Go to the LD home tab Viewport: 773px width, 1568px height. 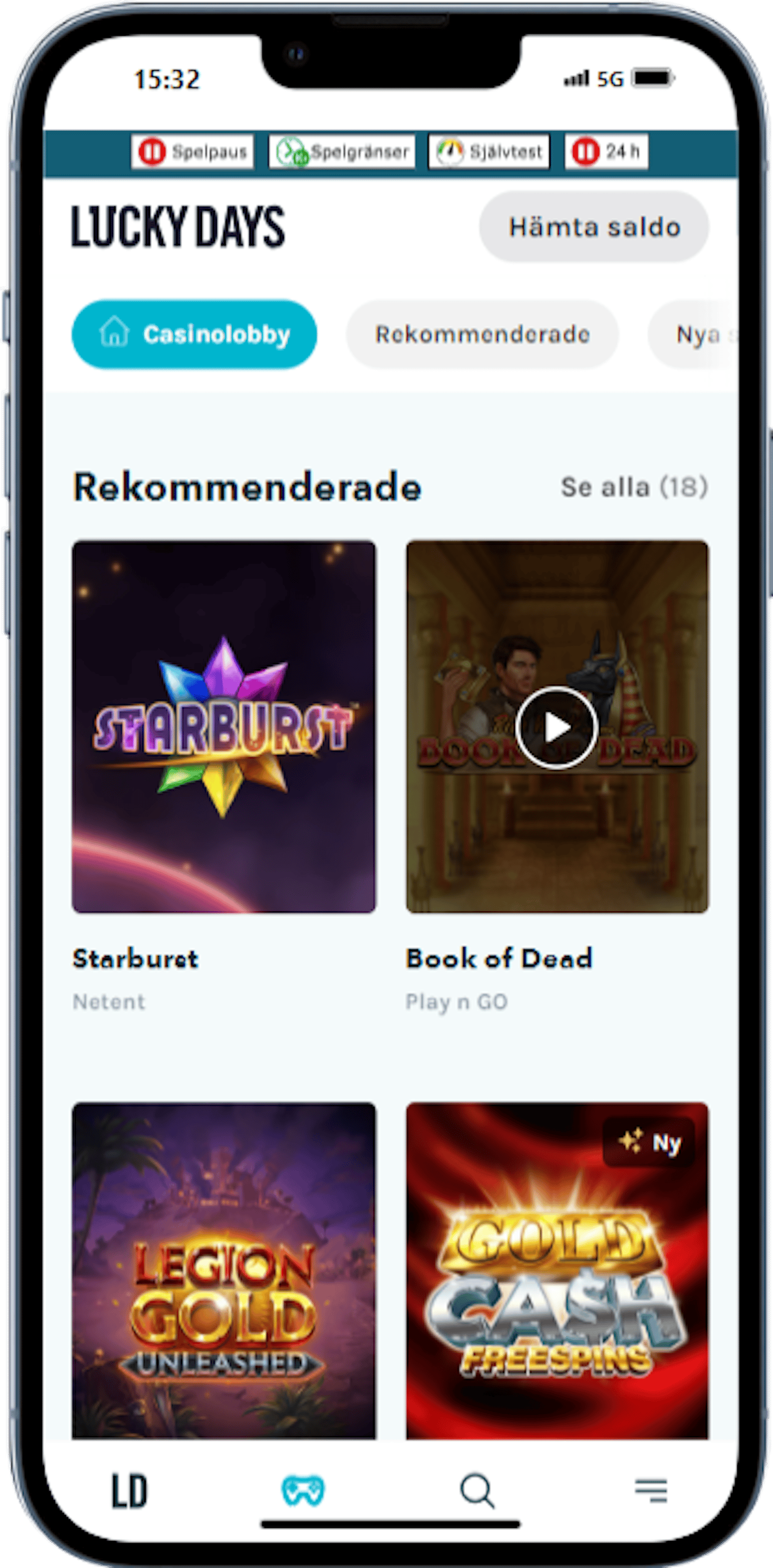129,1491
